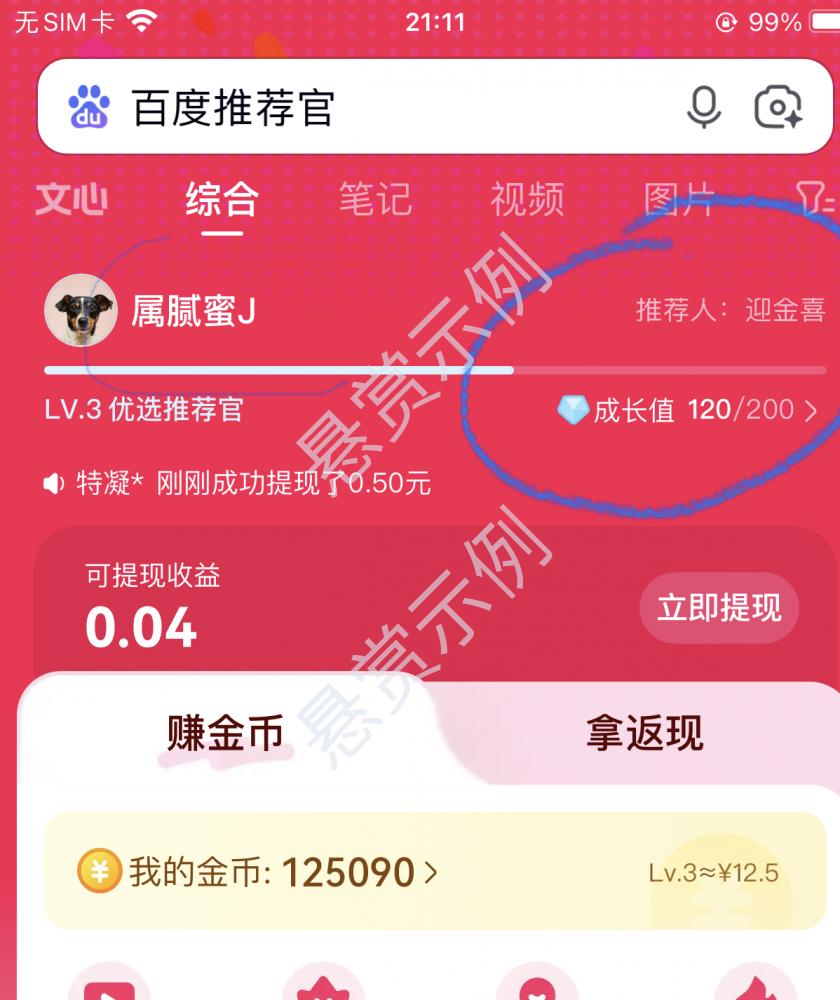Select the 赚金币 tab
The image size is (840, 1000).
tap(225, 733)
